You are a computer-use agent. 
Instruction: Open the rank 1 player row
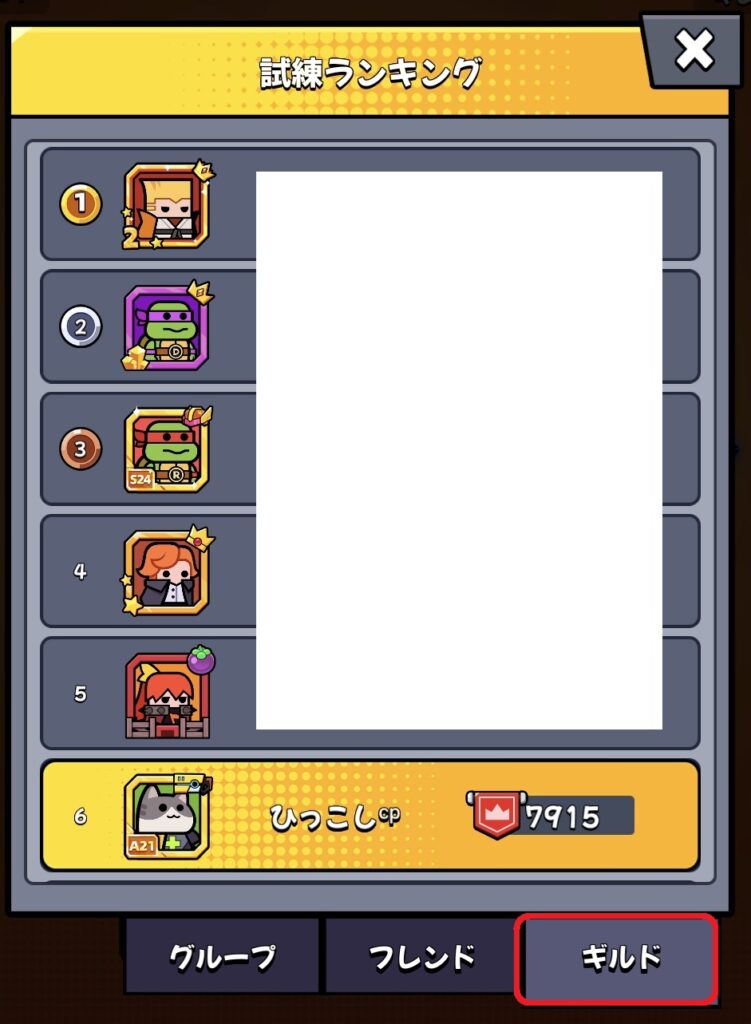click(x=168, y=206)
